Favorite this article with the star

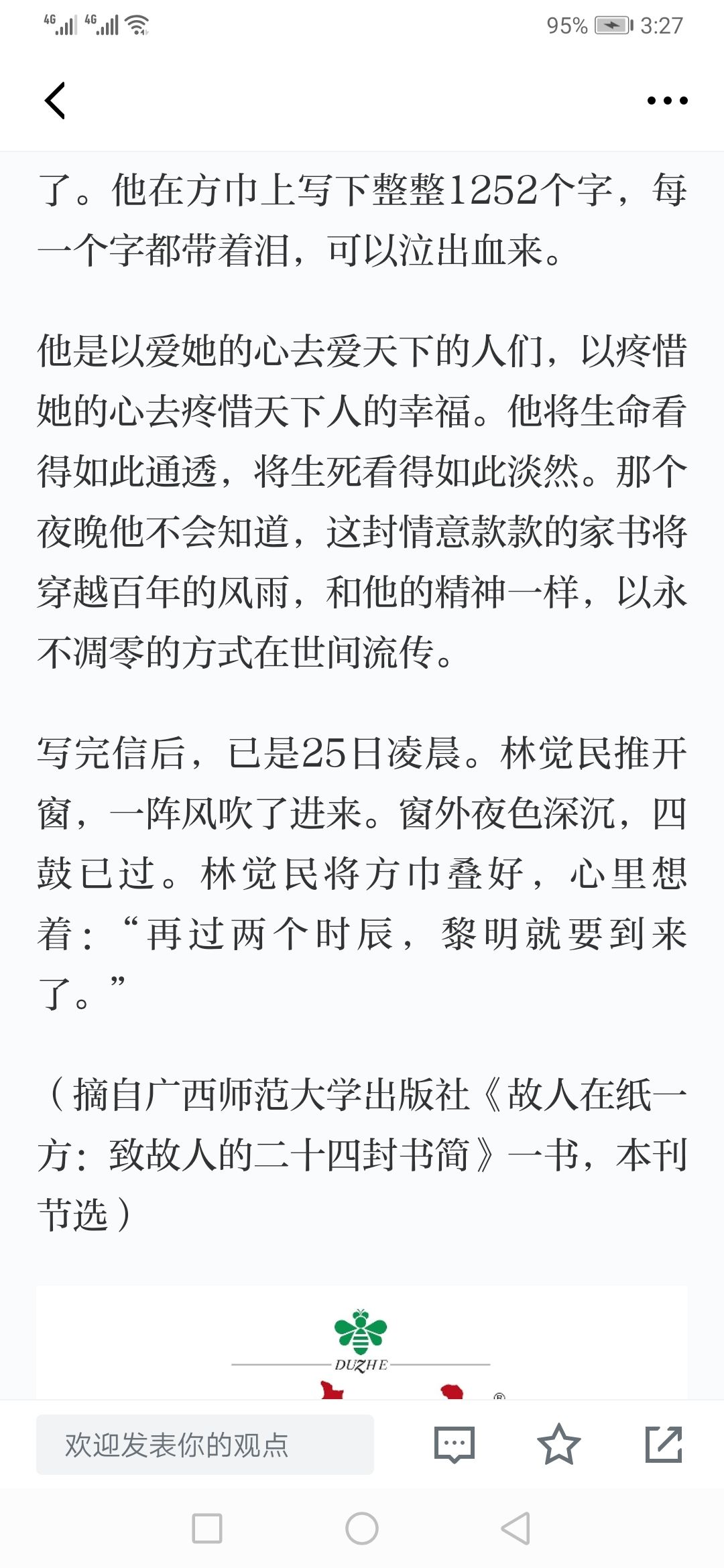[559, 1445]
